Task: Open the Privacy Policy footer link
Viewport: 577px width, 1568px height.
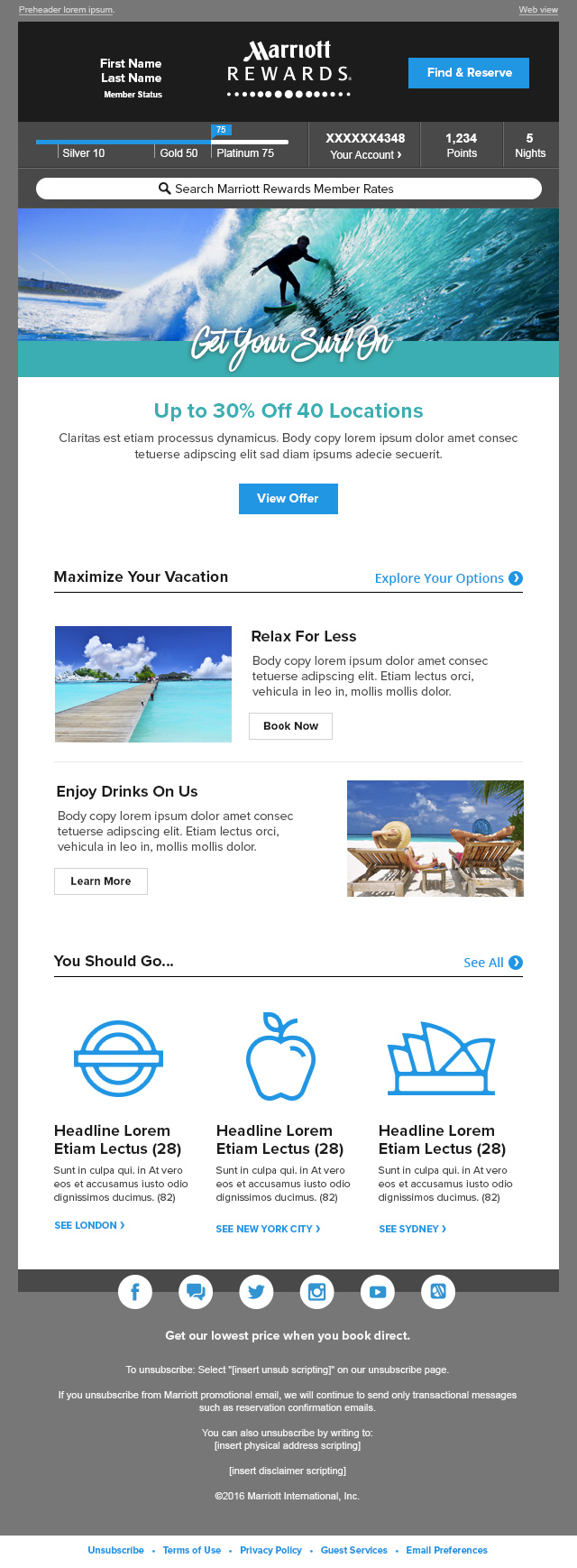Action: point(270,1550)
